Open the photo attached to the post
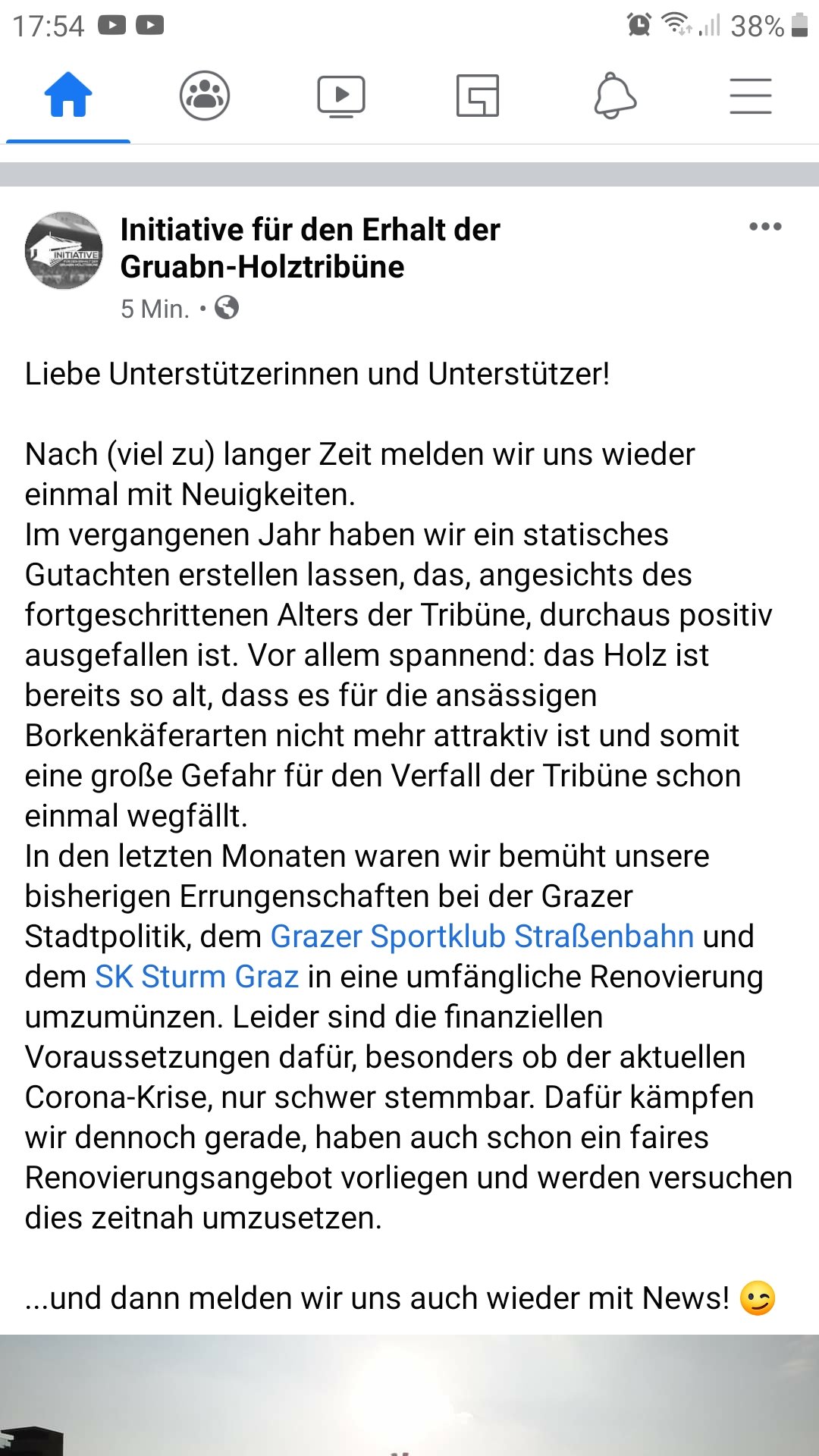Image resolution: width=819 pixels, height=1456 pixels. click(409, 1395)
